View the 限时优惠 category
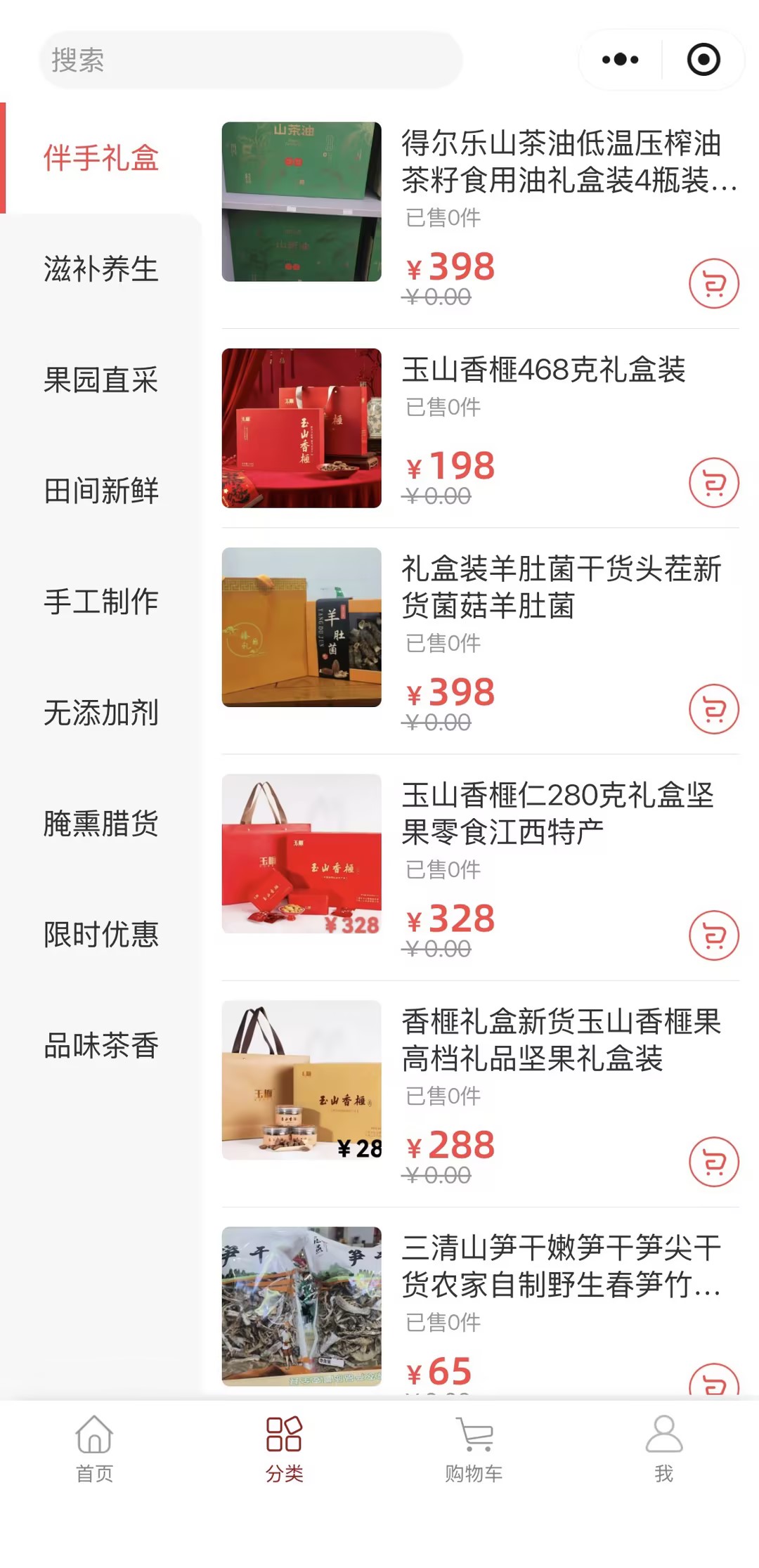 (101, 935)
